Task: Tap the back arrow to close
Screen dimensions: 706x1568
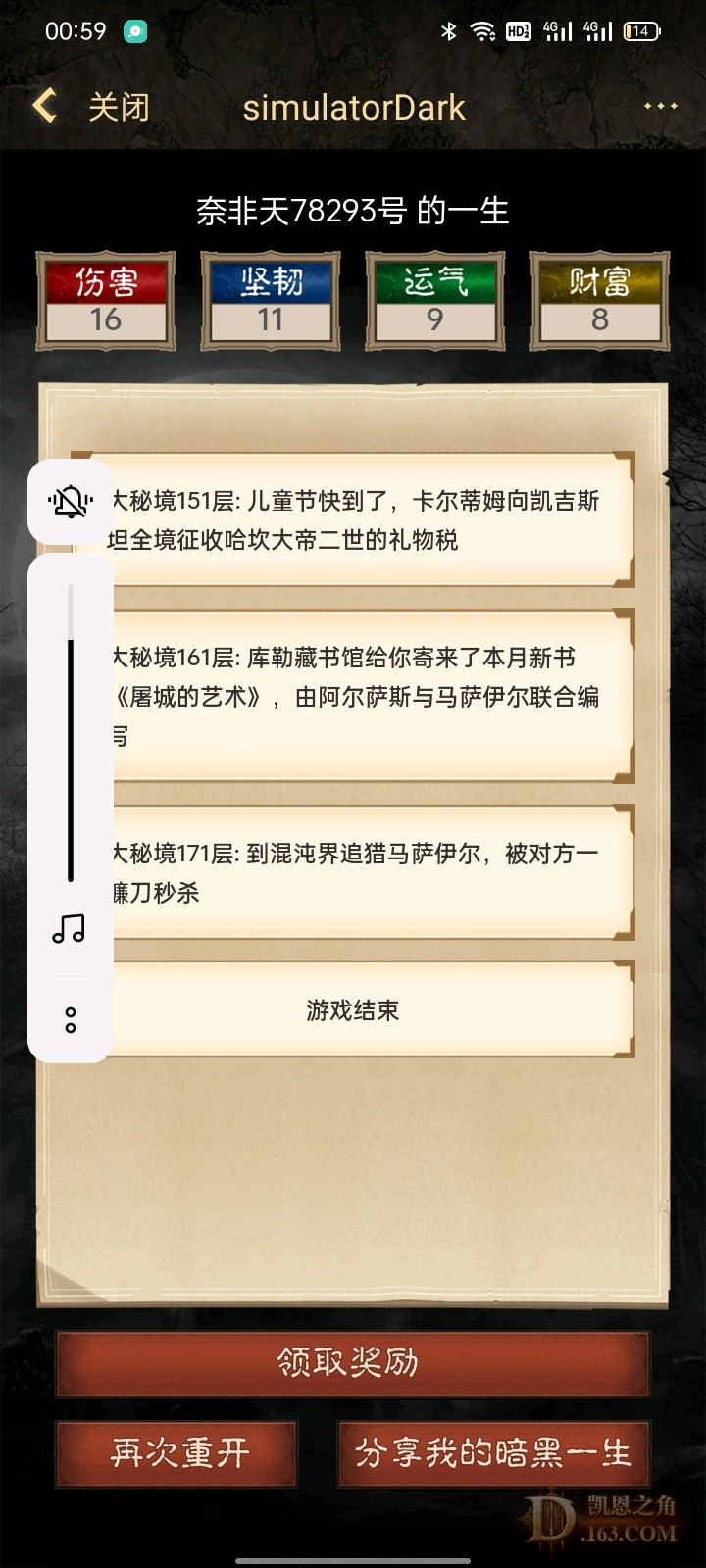Action: point(45,106)
